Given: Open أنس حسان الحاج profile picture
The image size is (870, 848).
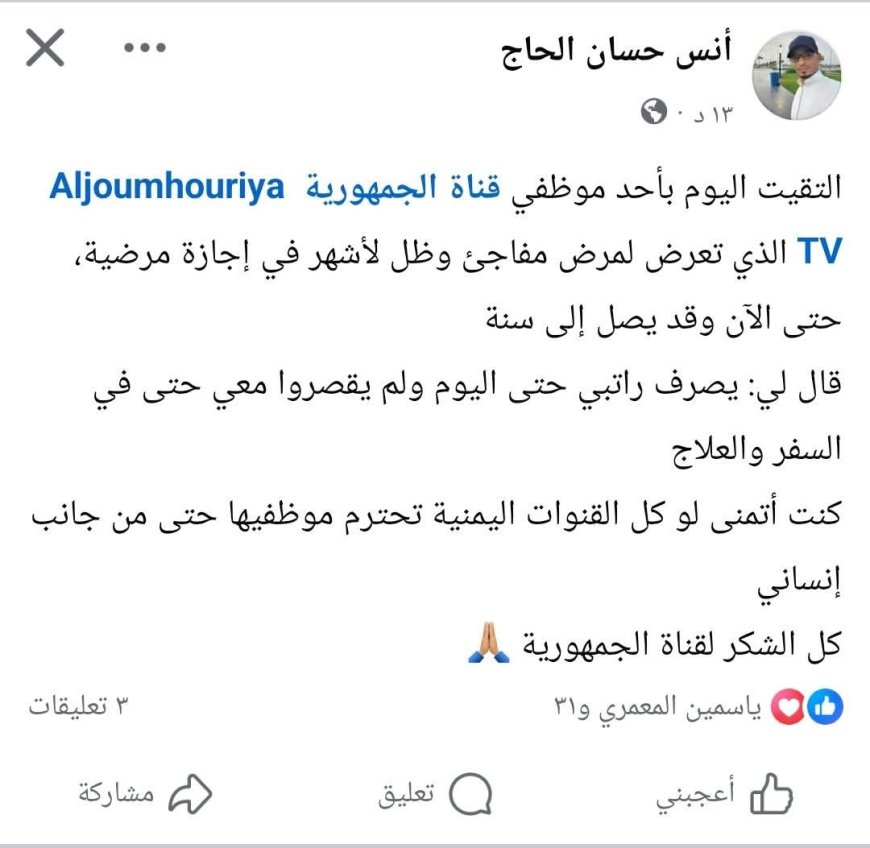Looking at the screenshot, I should click(x=803, y=76).
